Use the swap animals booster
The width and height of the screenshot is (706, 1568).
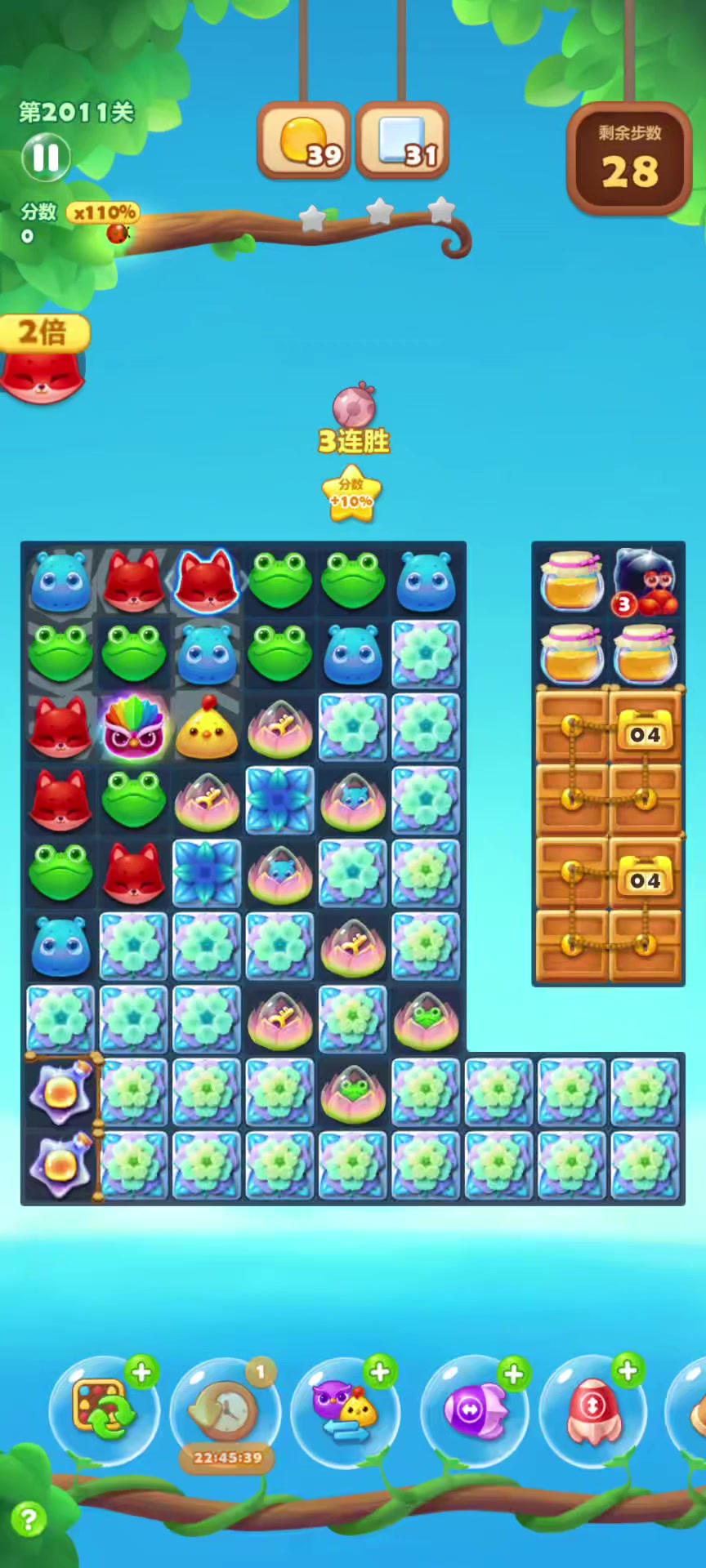click(x=346, y=1410)
